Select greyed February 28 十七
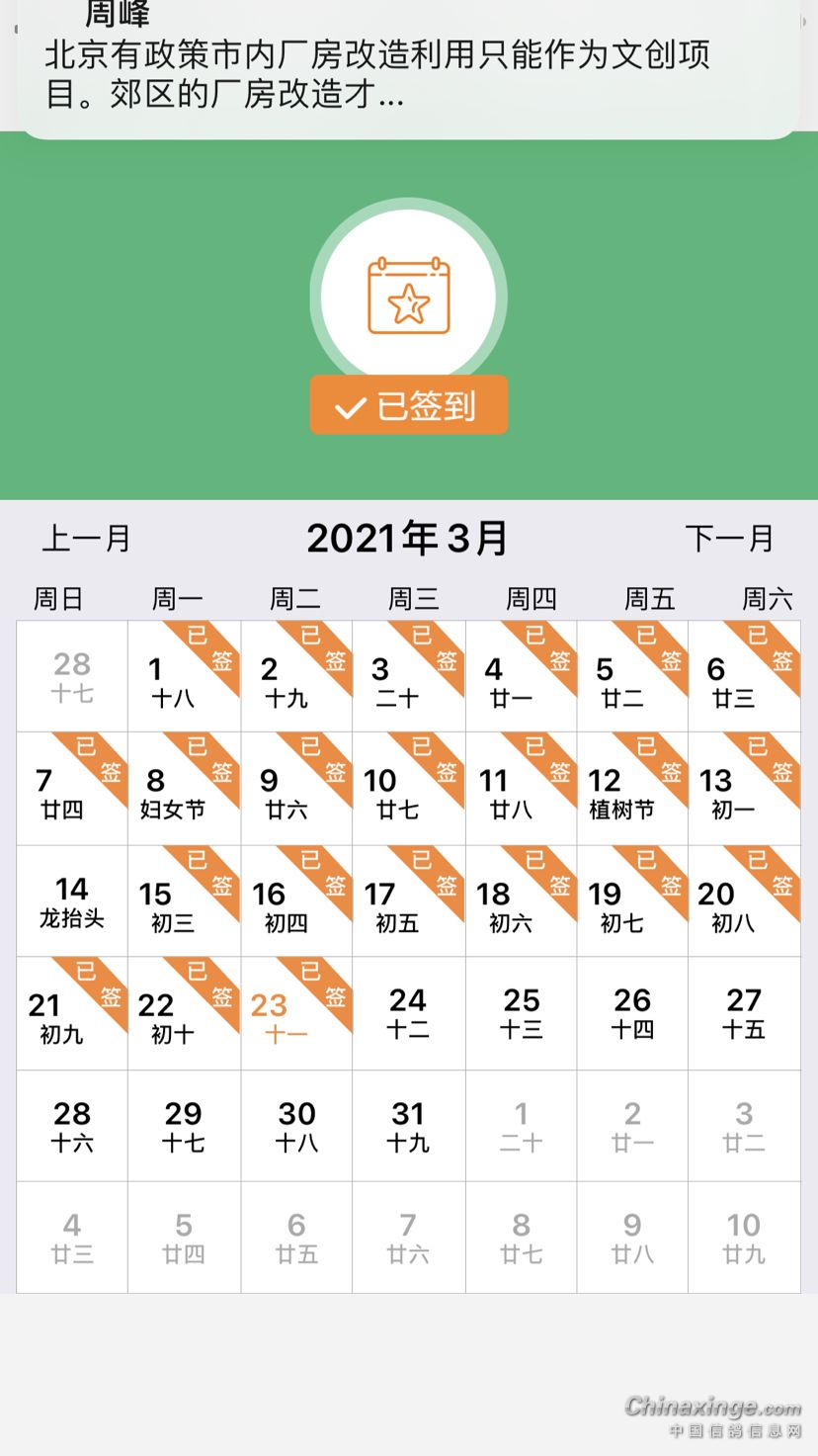This screenshot has width=818, height=1456. click(x=72, y=677)
